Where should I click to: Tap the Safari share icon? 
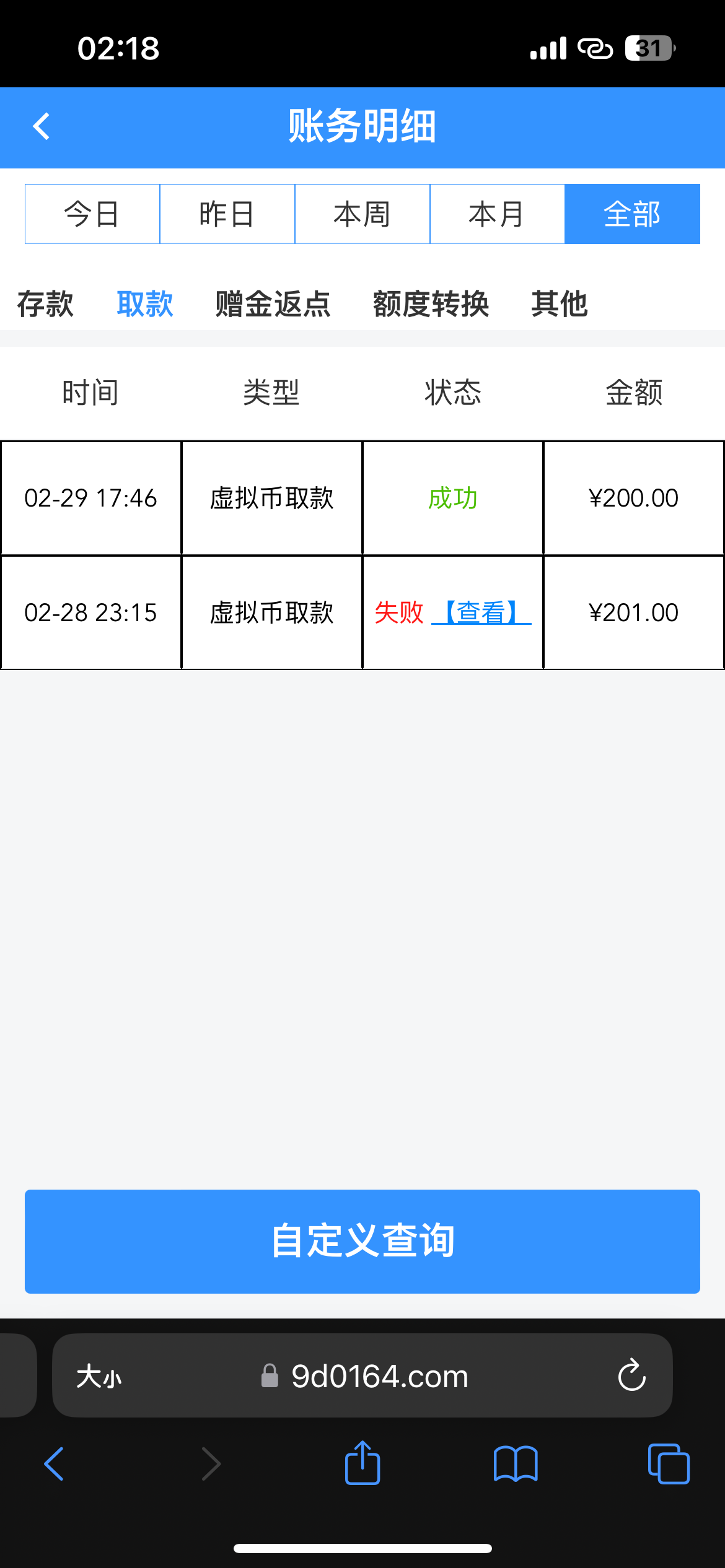click(362, 1463)
